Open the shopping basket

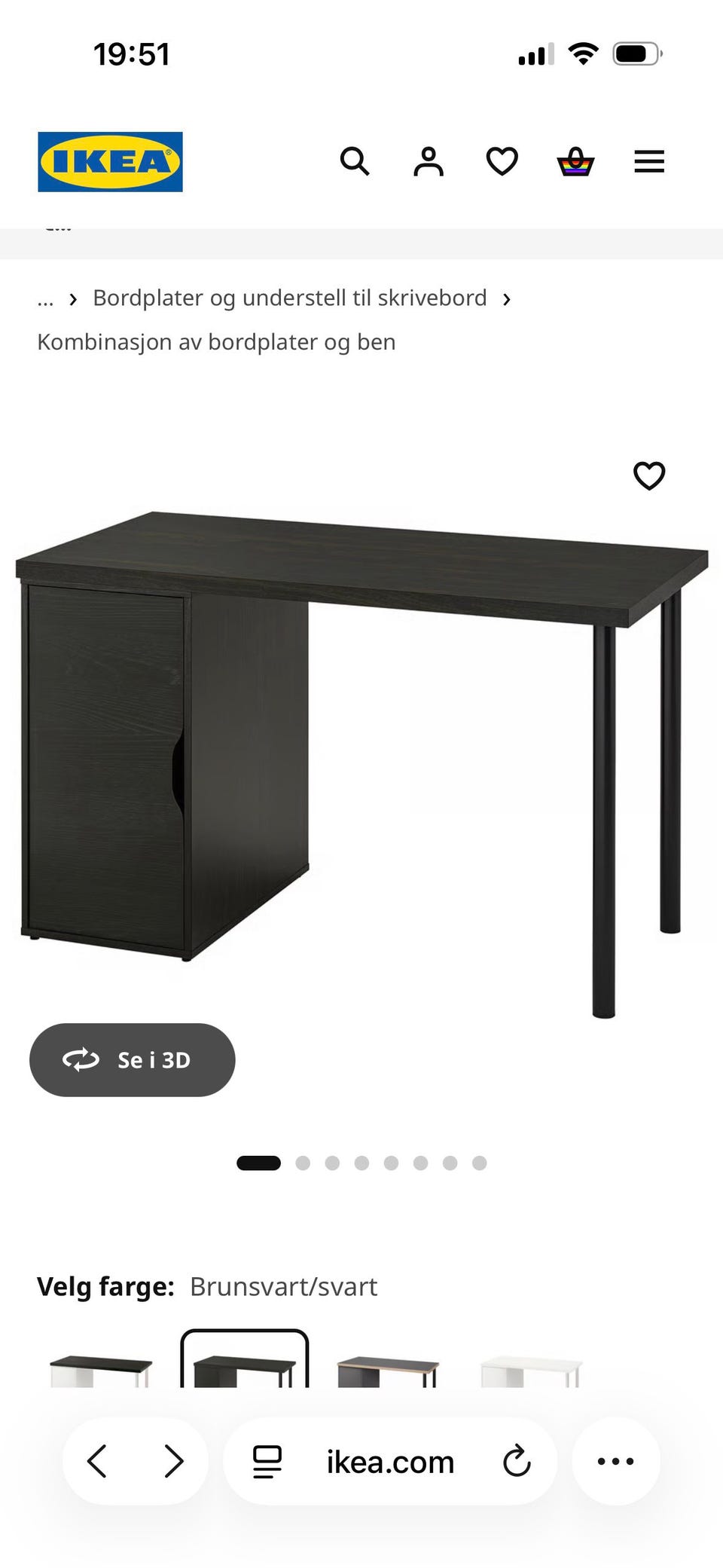click(575, 161)
